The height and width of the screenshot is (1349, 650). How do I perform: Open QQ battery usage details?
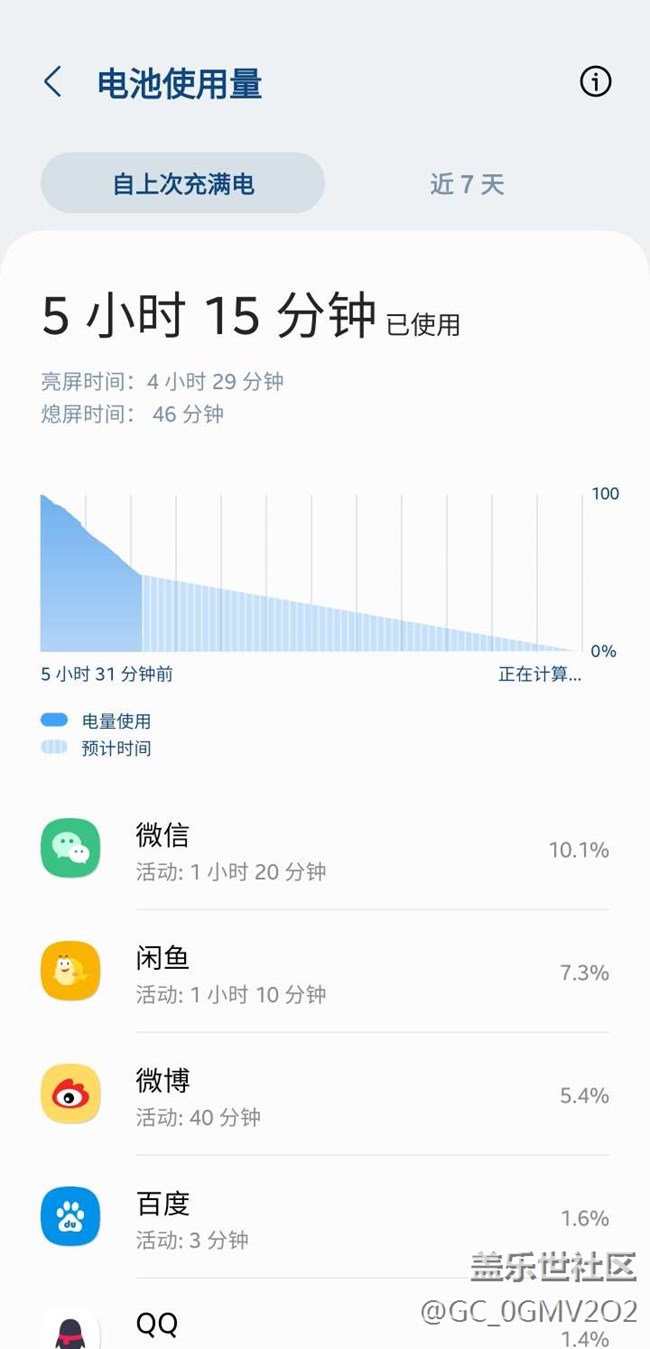point(325,1326)
